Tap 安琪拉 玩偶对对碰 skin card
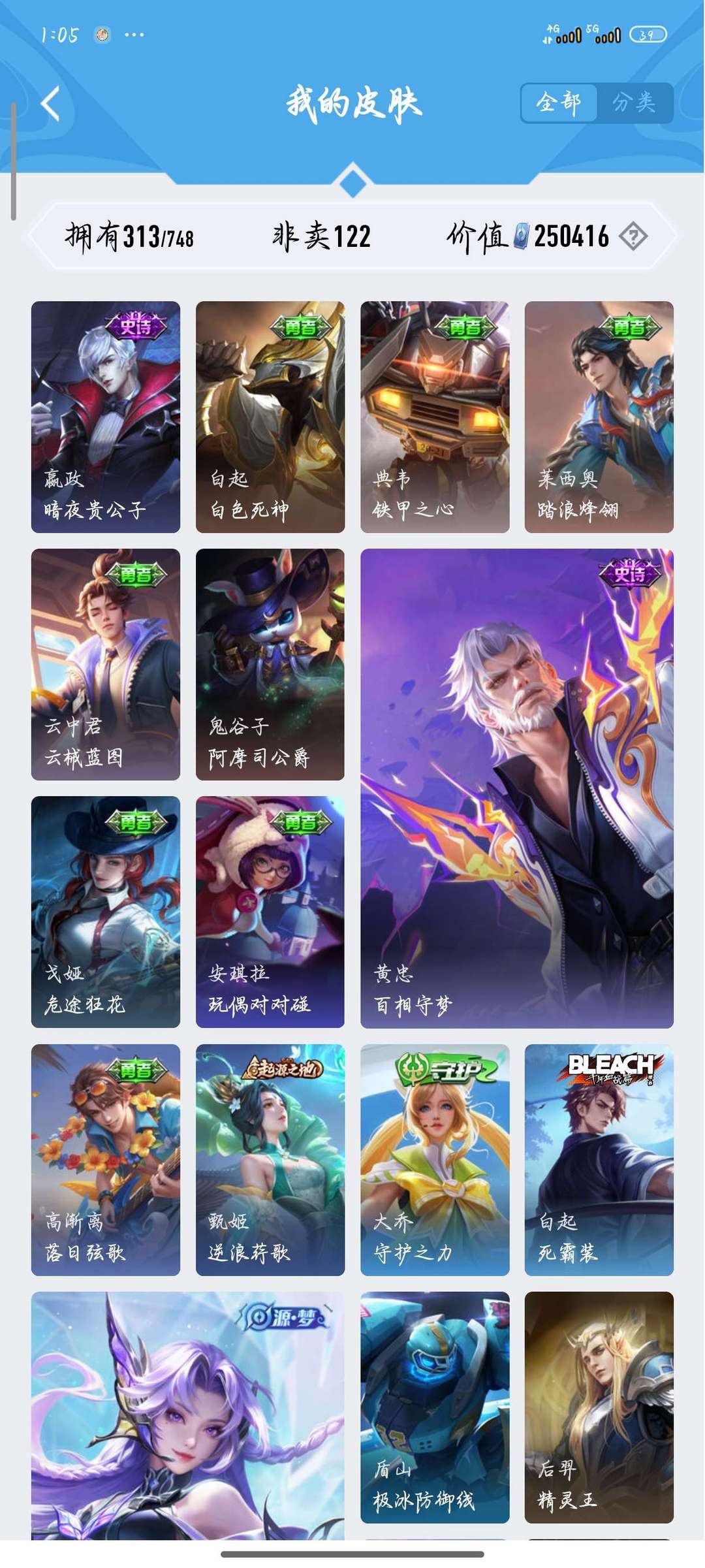 270,912
